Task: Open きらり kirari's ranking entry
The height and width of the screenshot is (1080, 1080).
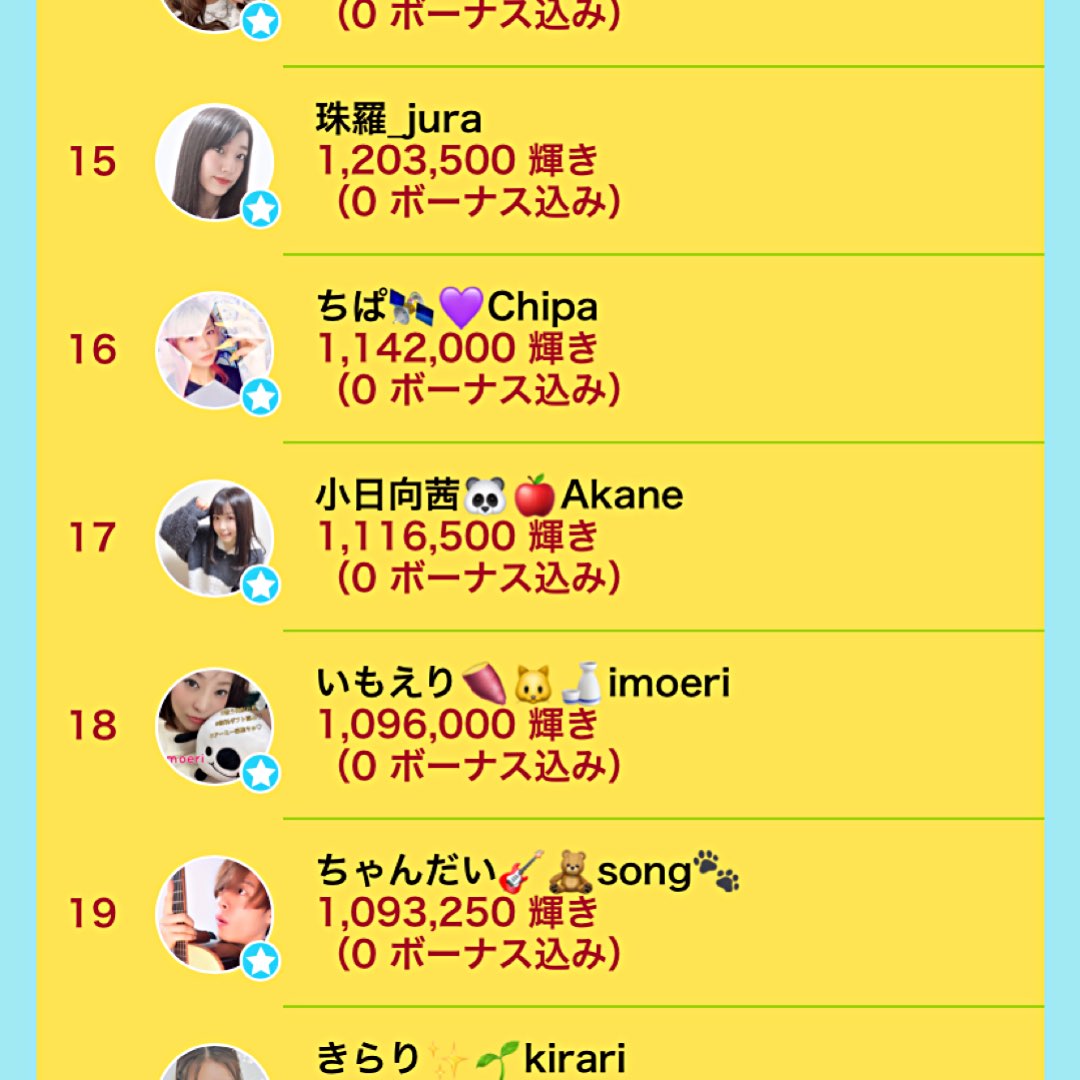Action: pyautogui.click(x=541, y=1044)
